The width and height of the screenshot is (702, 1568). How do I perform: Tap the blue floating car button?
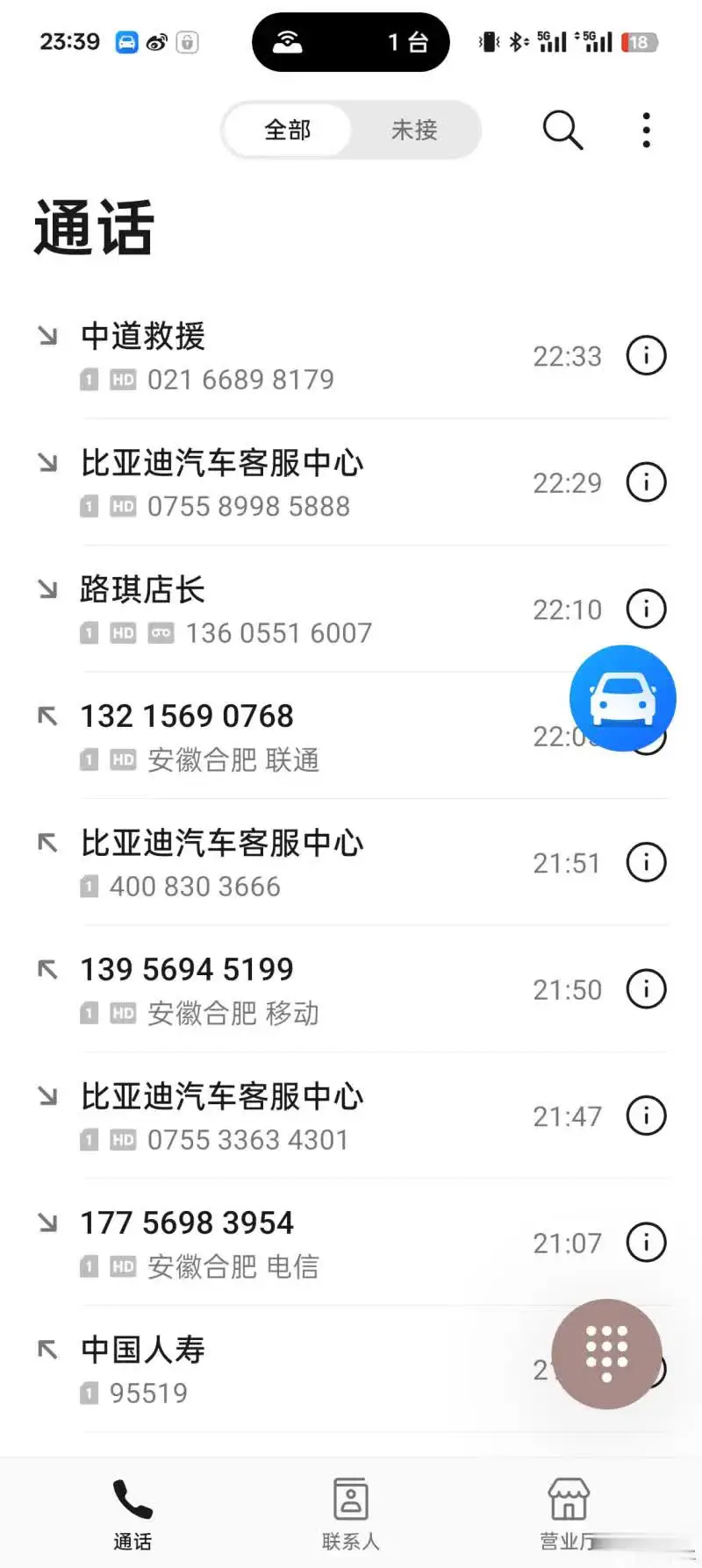pyautogui.click(x=623, y=698)
